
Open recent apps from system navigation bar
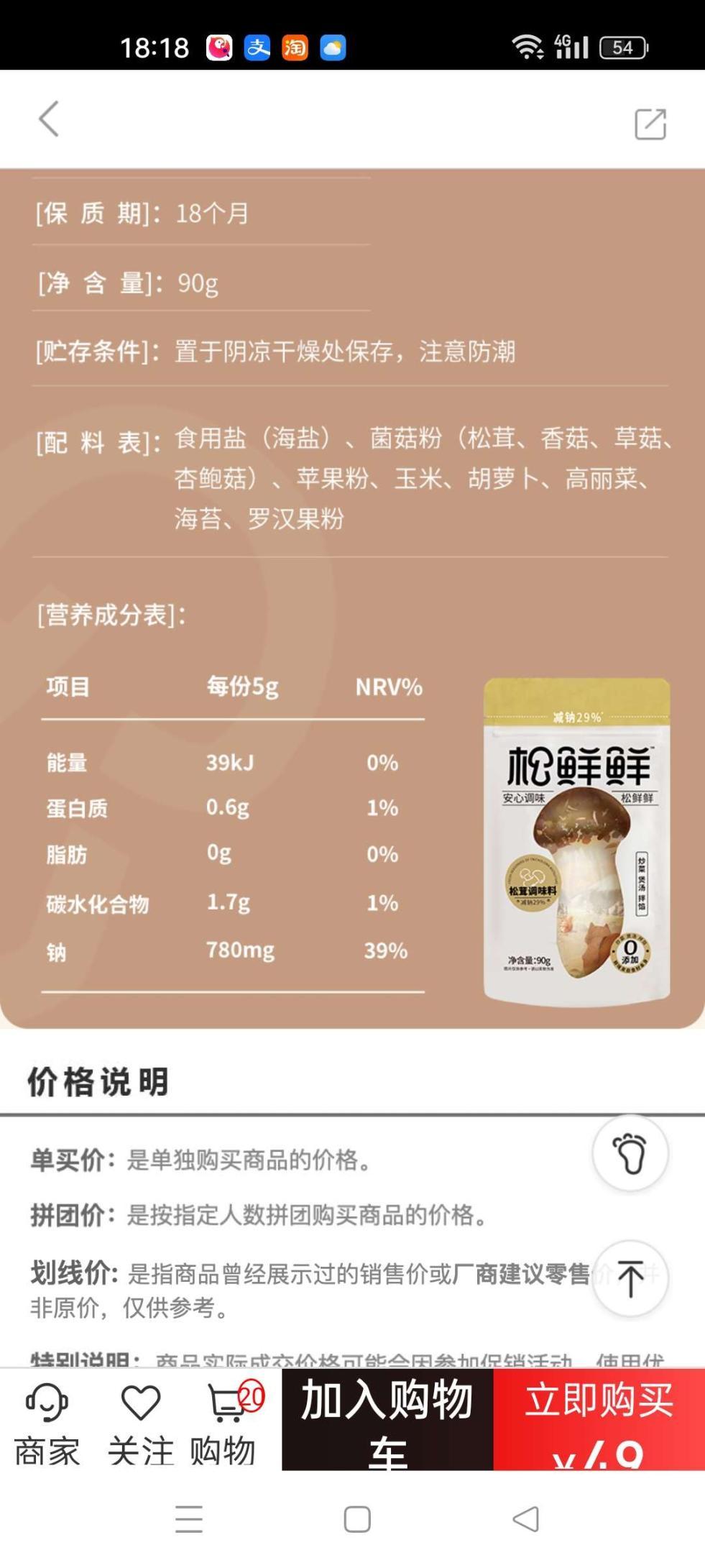click(x=189, y=1518)
